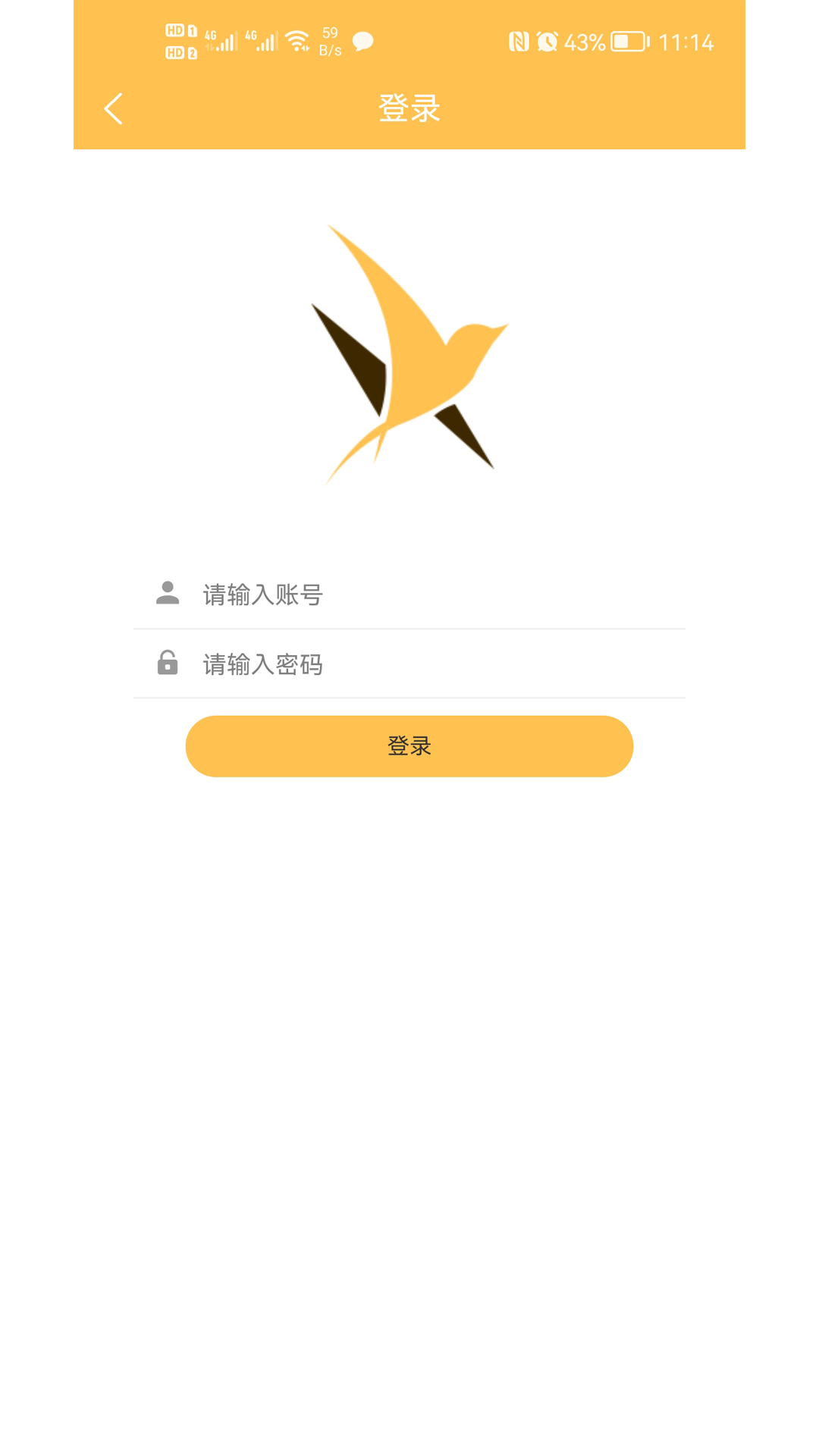Screen dimensions: 819x1456
Task: Click the message bubble icon in status bar
Action: tap(362, 42)
